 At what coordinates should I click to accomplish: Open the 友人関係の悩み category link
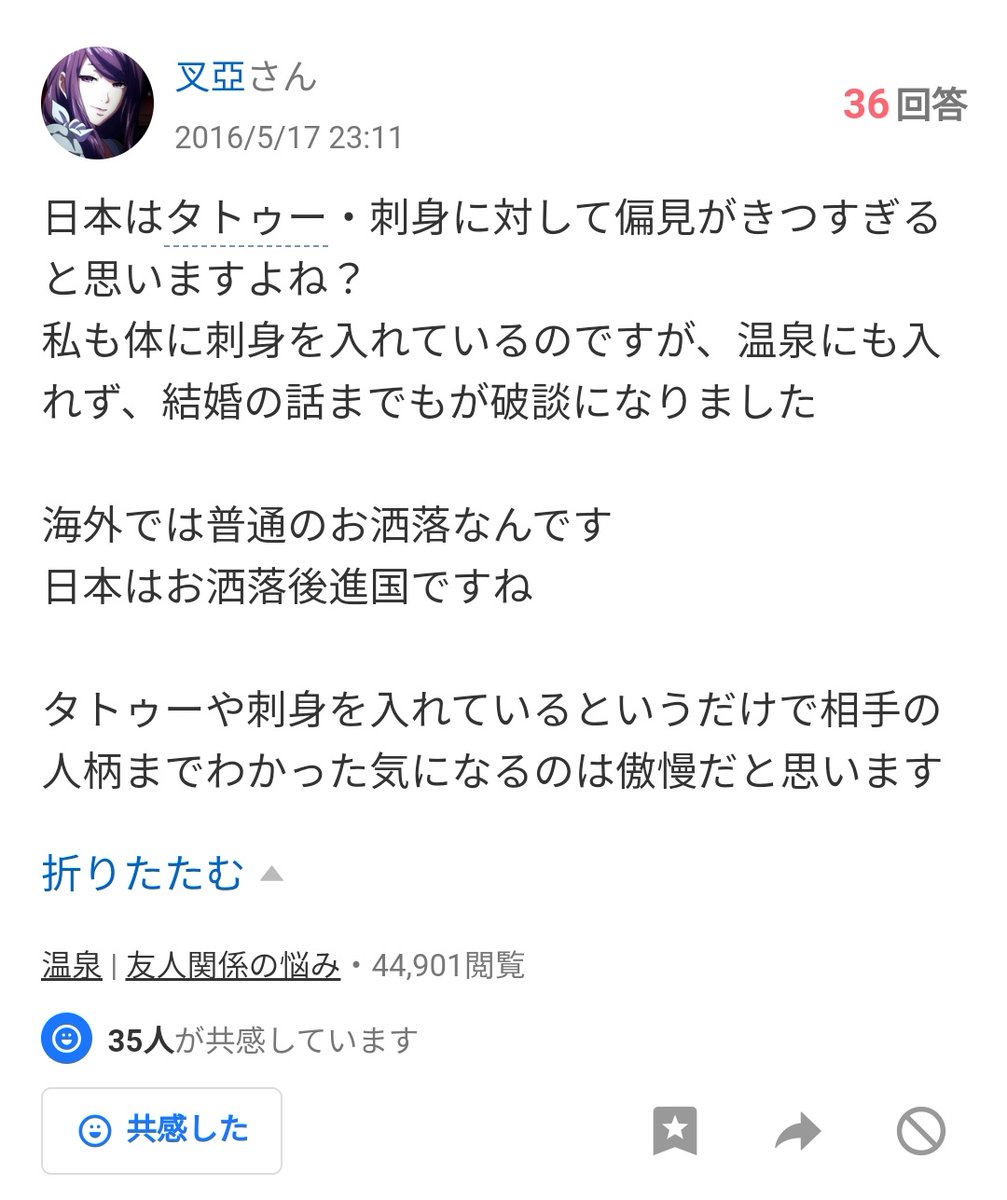pos(233,965)
